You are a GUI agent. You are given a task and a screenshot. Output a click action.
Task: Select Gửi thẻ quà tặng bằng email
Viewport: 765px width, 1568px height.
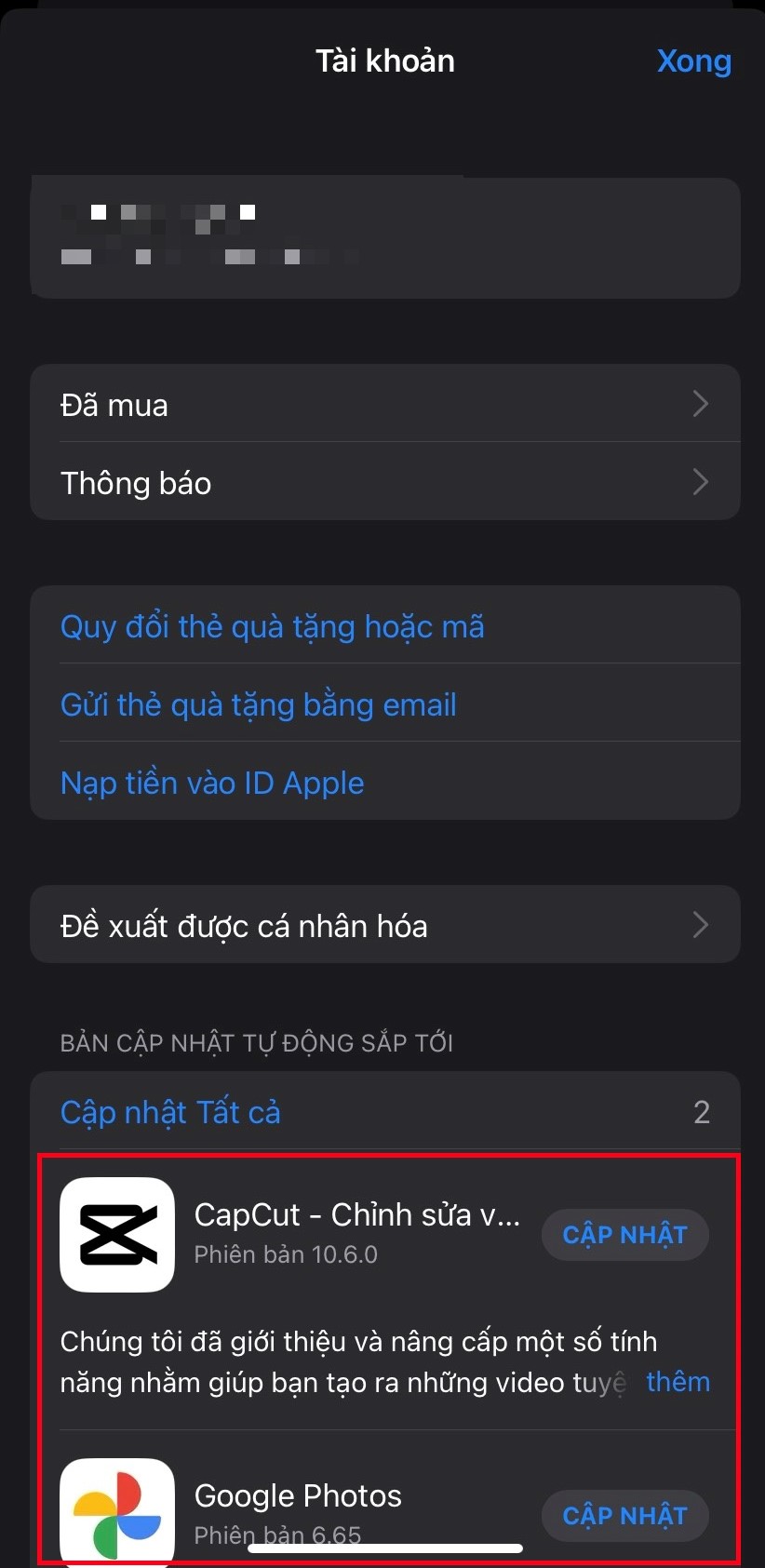tap(258, 704)
